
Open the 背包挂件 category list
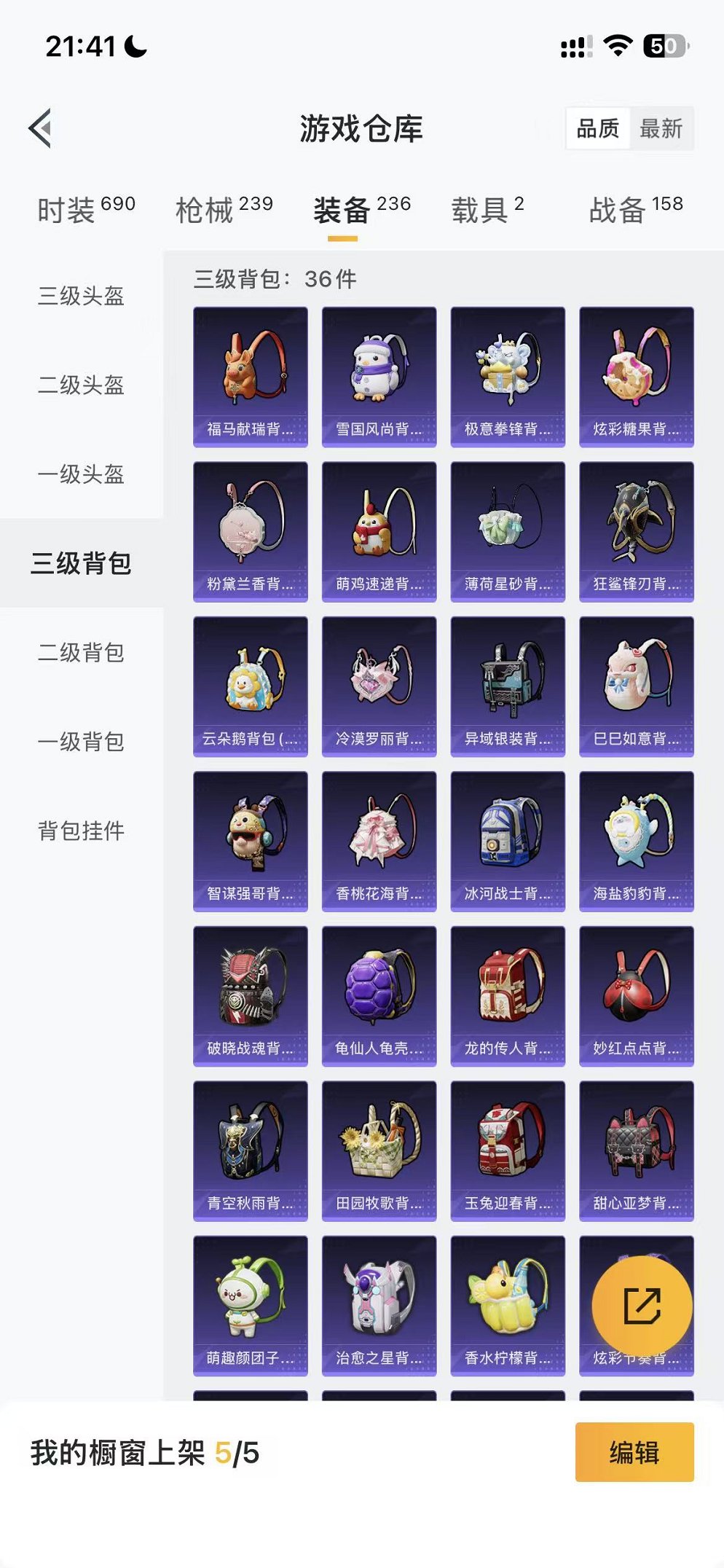(x=80, y=829)
